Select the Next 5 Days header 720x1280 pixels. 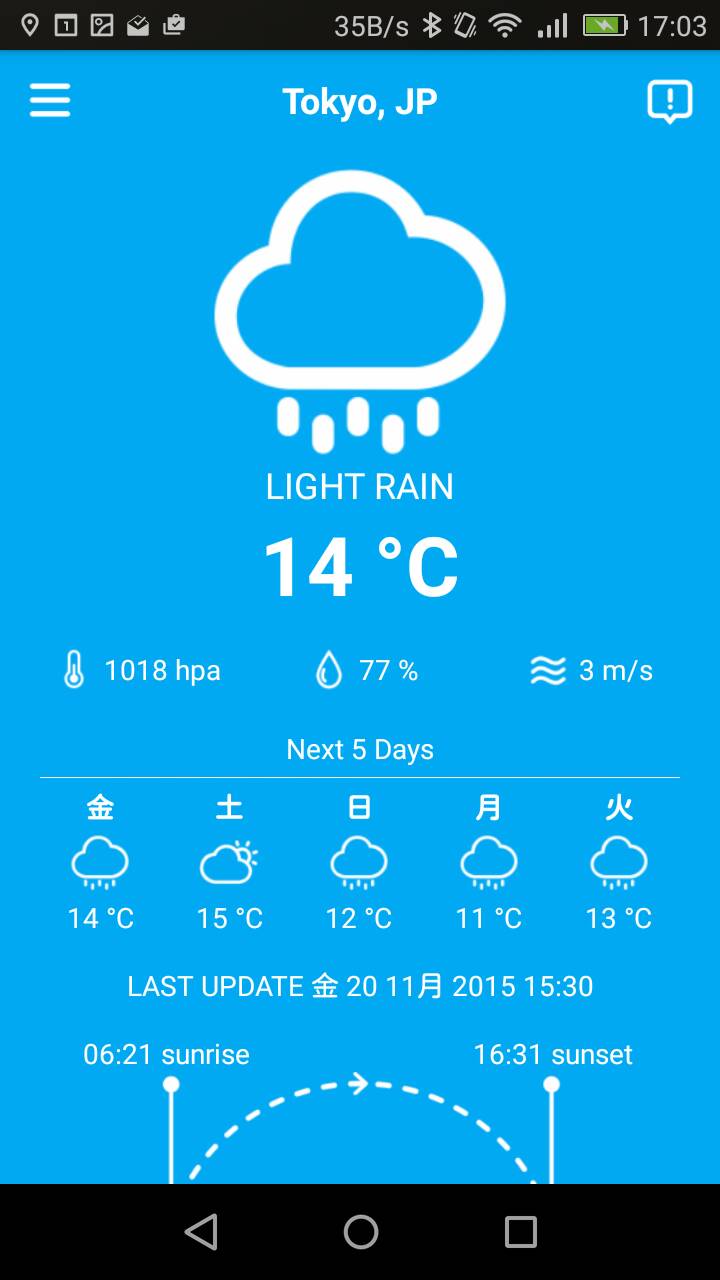360,748
